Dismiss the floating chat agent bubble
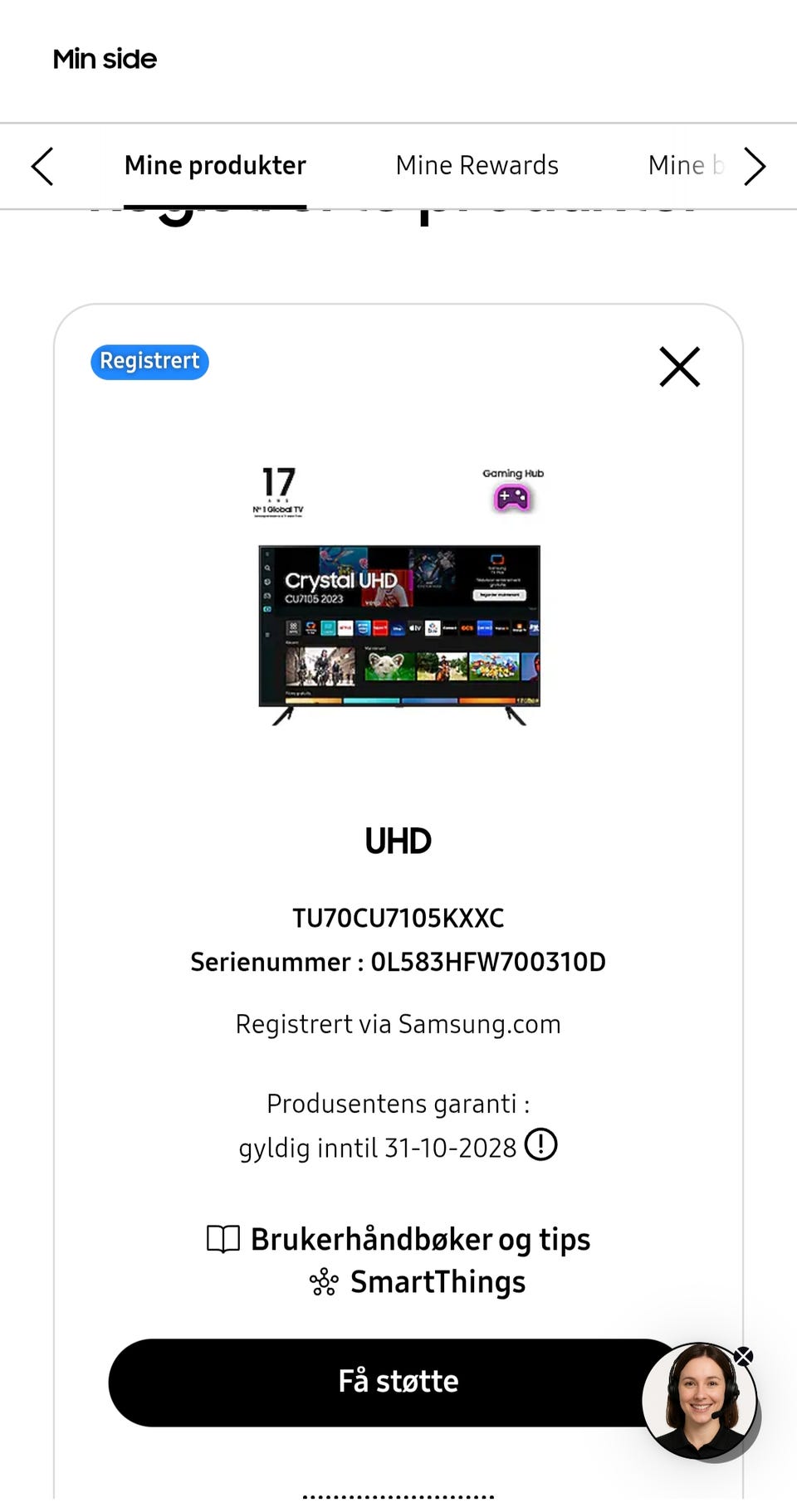The image size is (797, 1512). (x=743, y=1357)
